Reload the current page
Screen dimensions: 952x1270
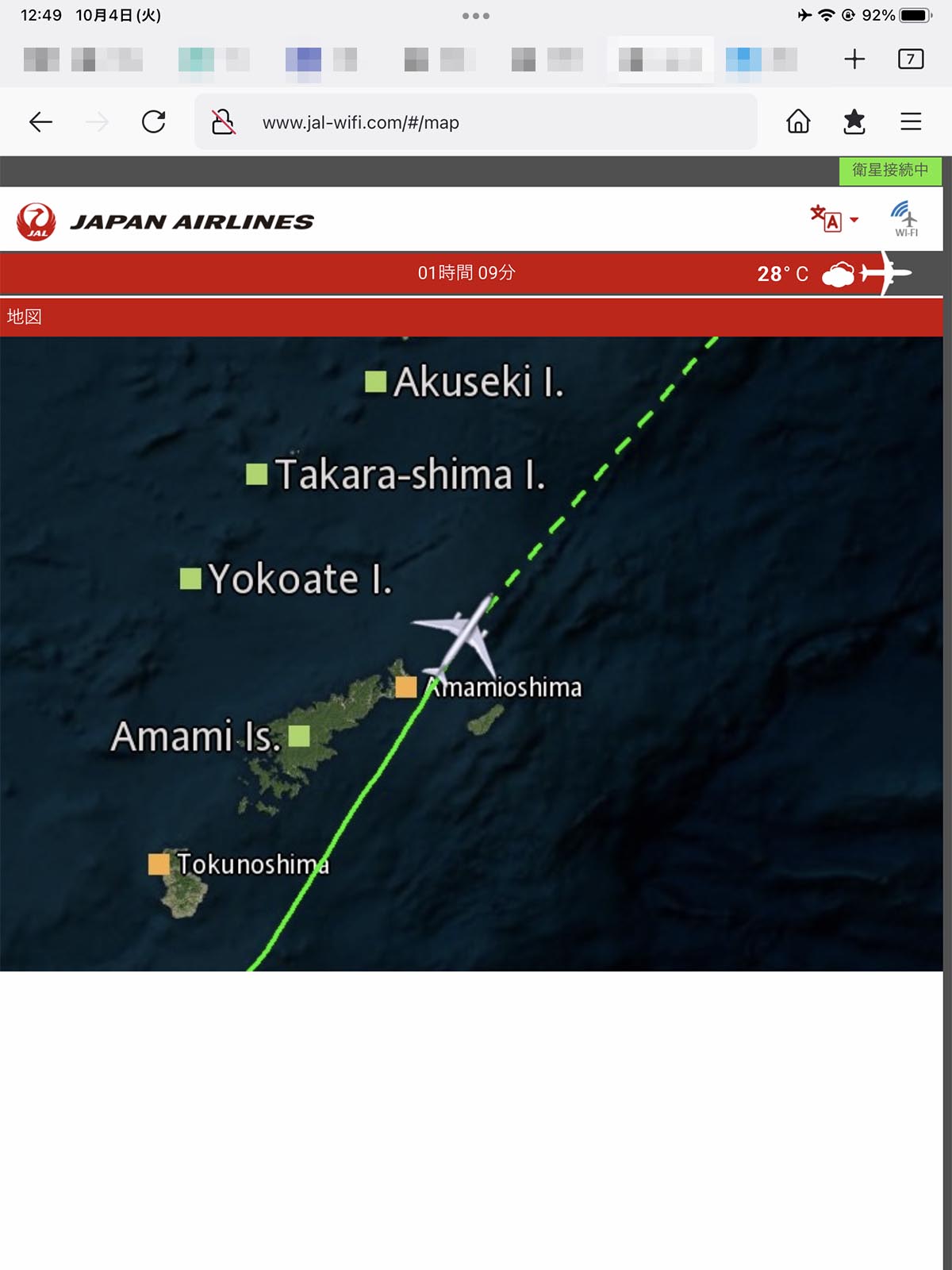click(x=153, y=122)
